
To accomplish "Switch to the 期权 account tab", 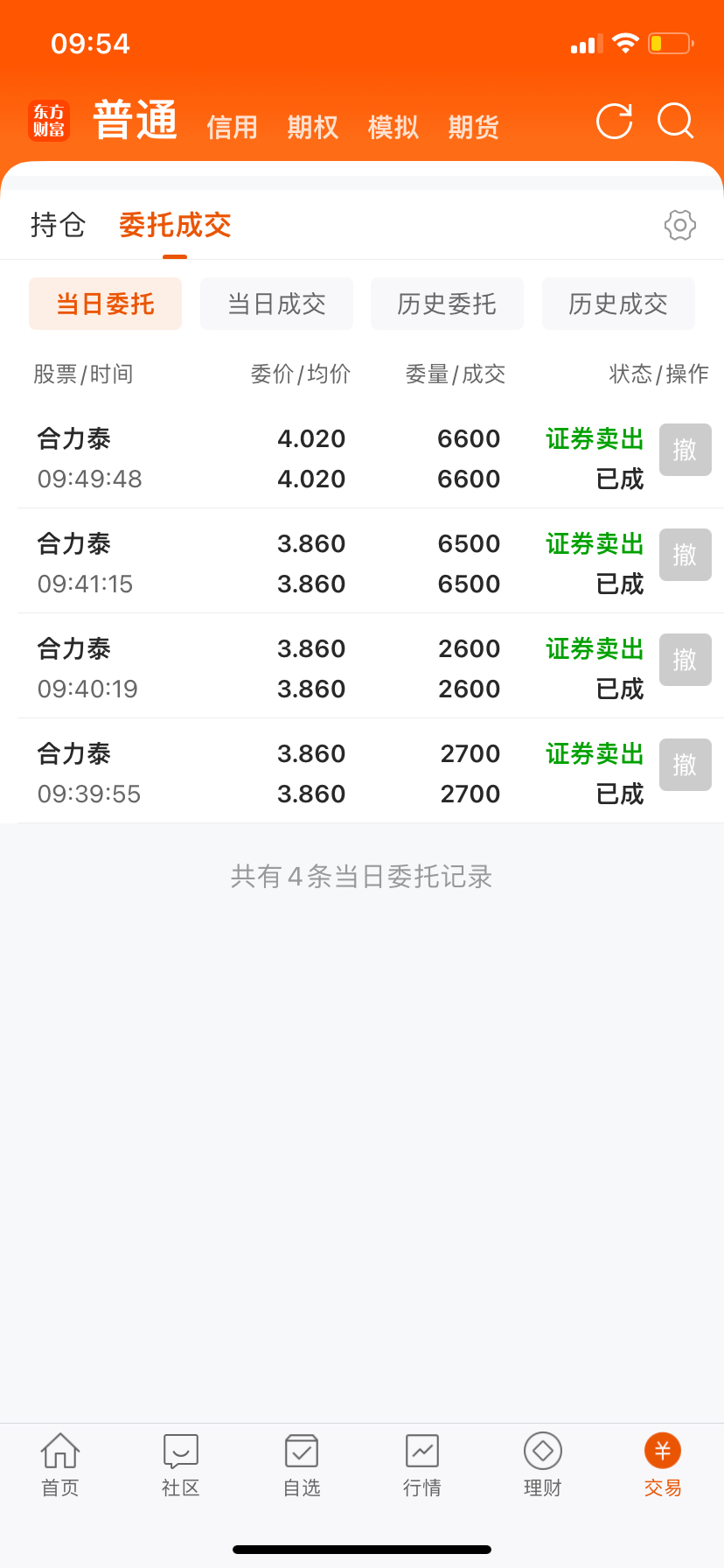I will tap(313, 128).
